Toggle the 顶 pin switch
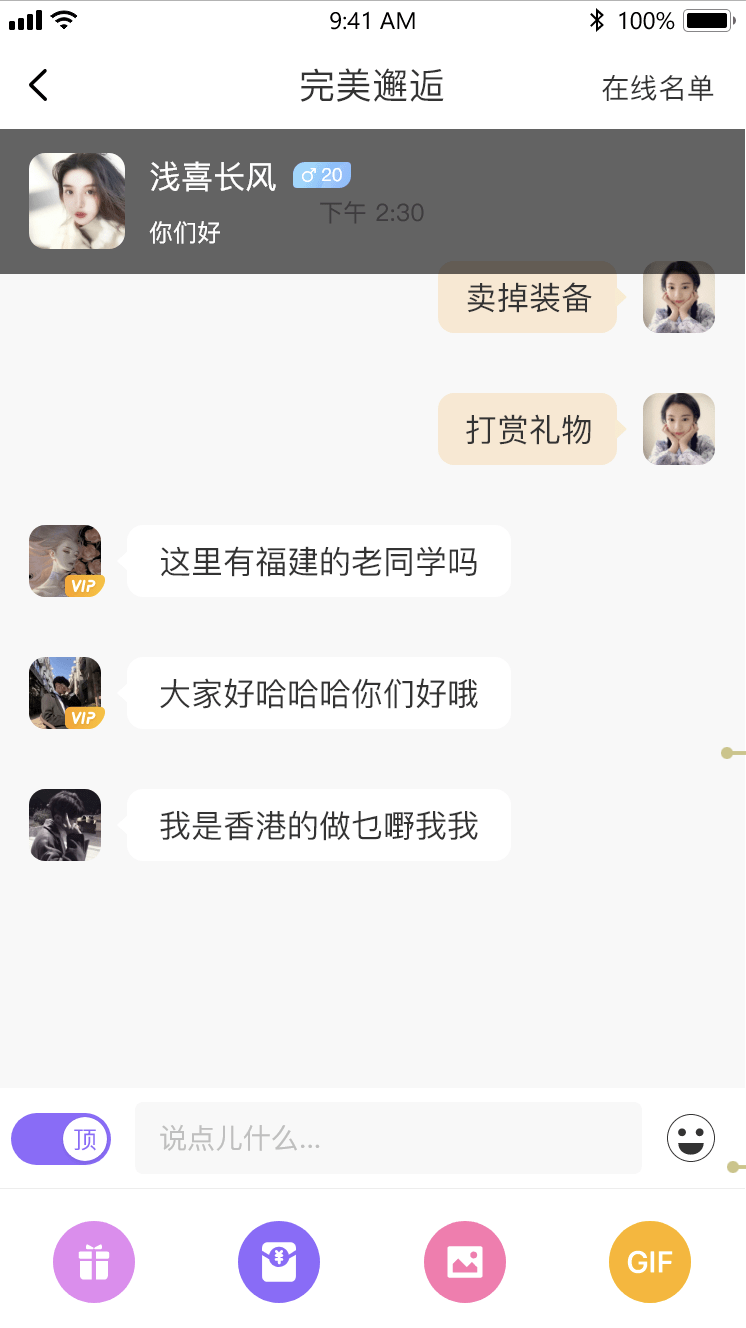746x1328 pixels. pyautogui.click(x=61, y=1139)
